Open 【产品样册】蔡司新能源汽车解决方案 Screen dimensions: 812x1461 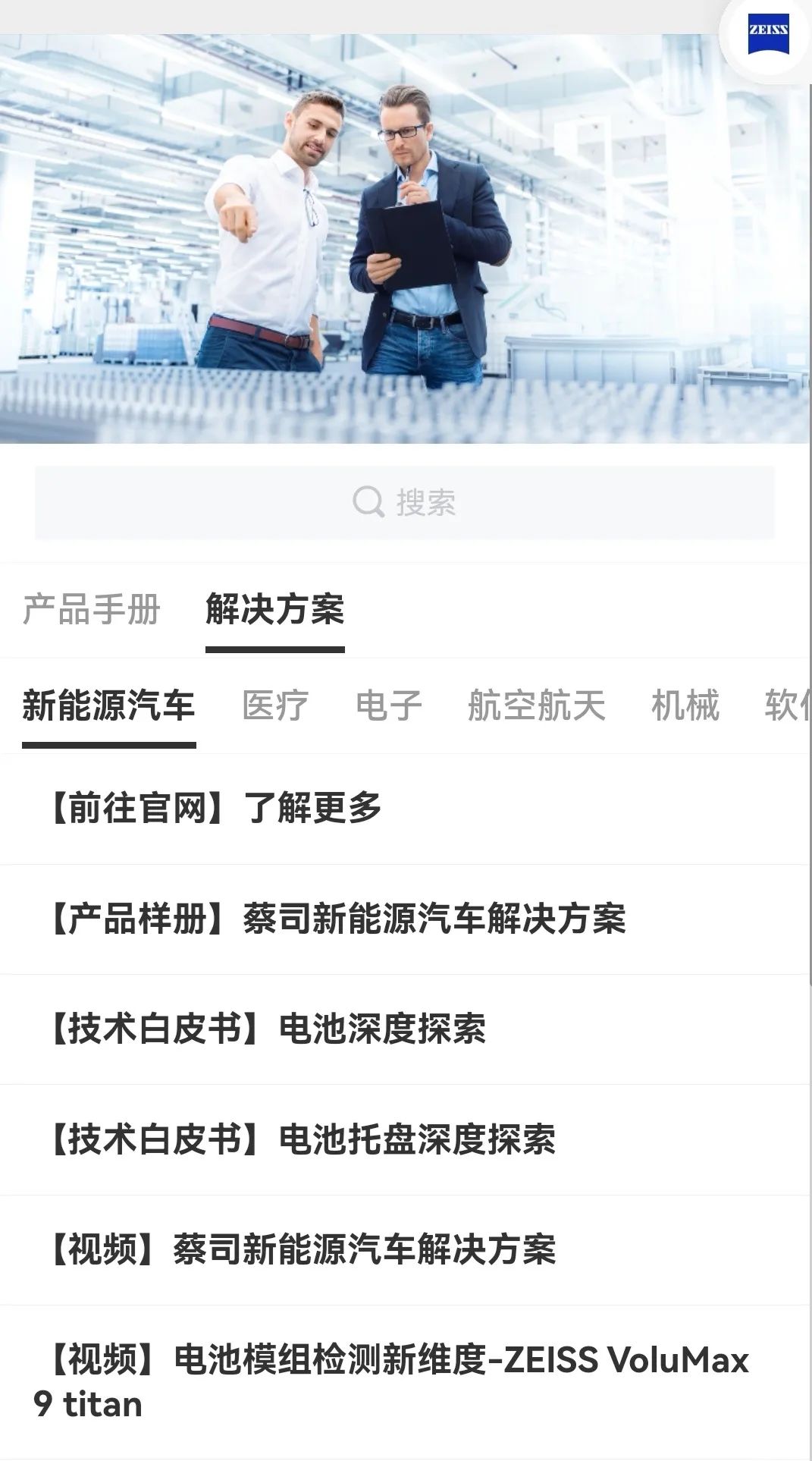(406, 919)
